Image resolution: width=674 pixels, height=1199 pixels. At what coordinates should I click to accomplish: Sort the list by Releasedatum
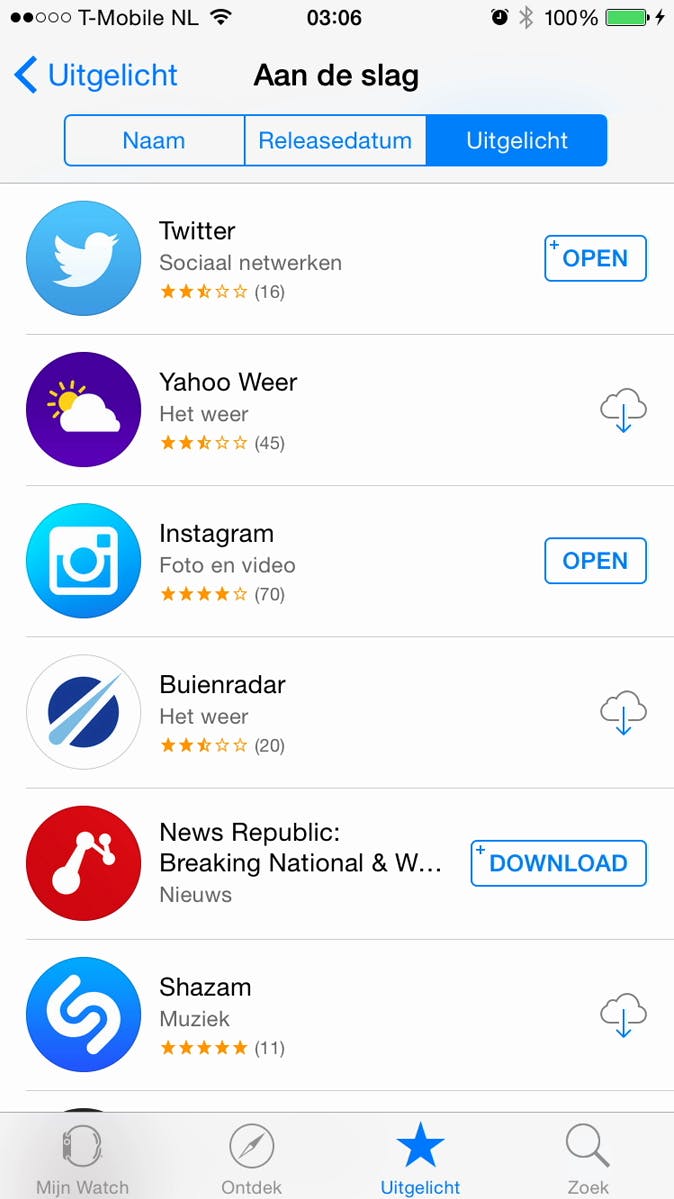[x=335, y=141]
